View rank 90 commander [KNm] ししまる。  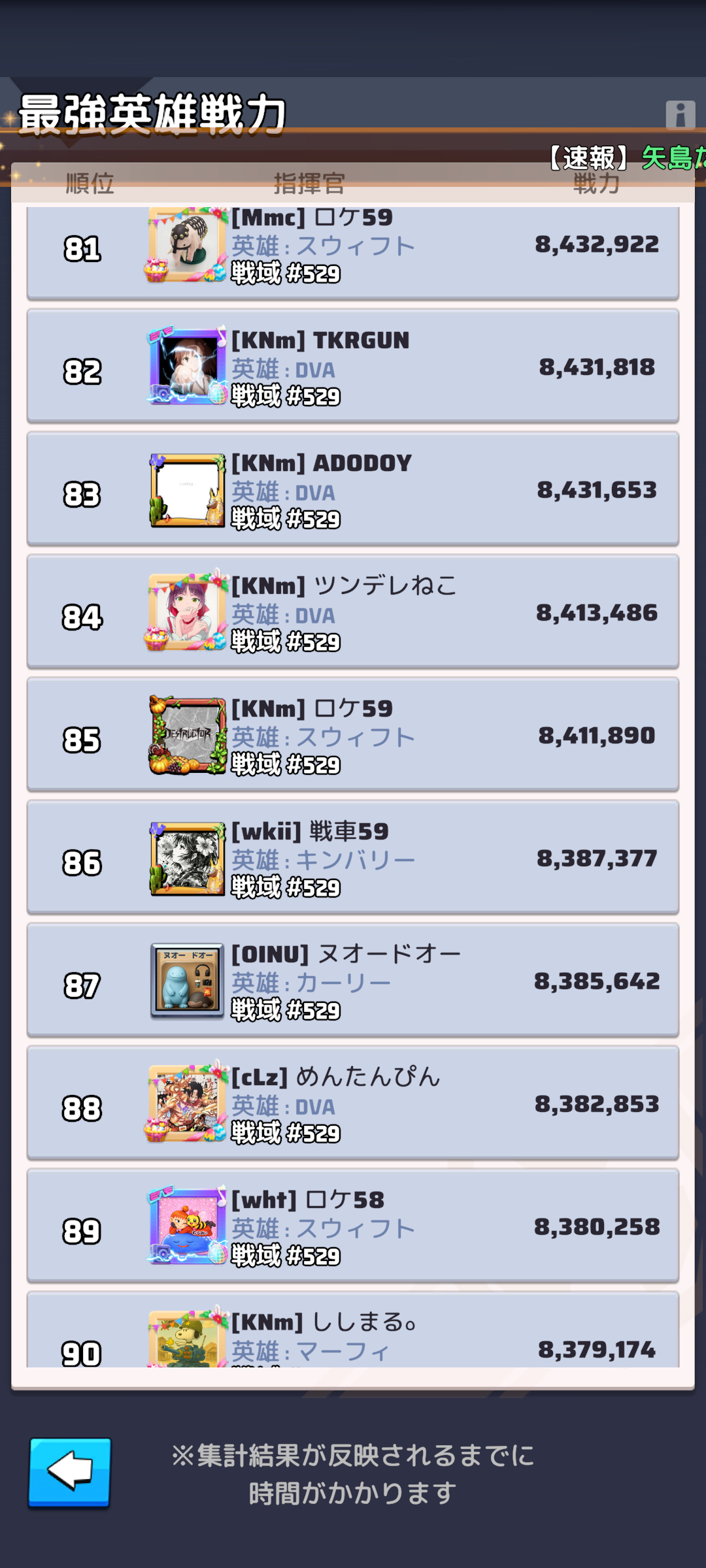tap(353, 1333)
